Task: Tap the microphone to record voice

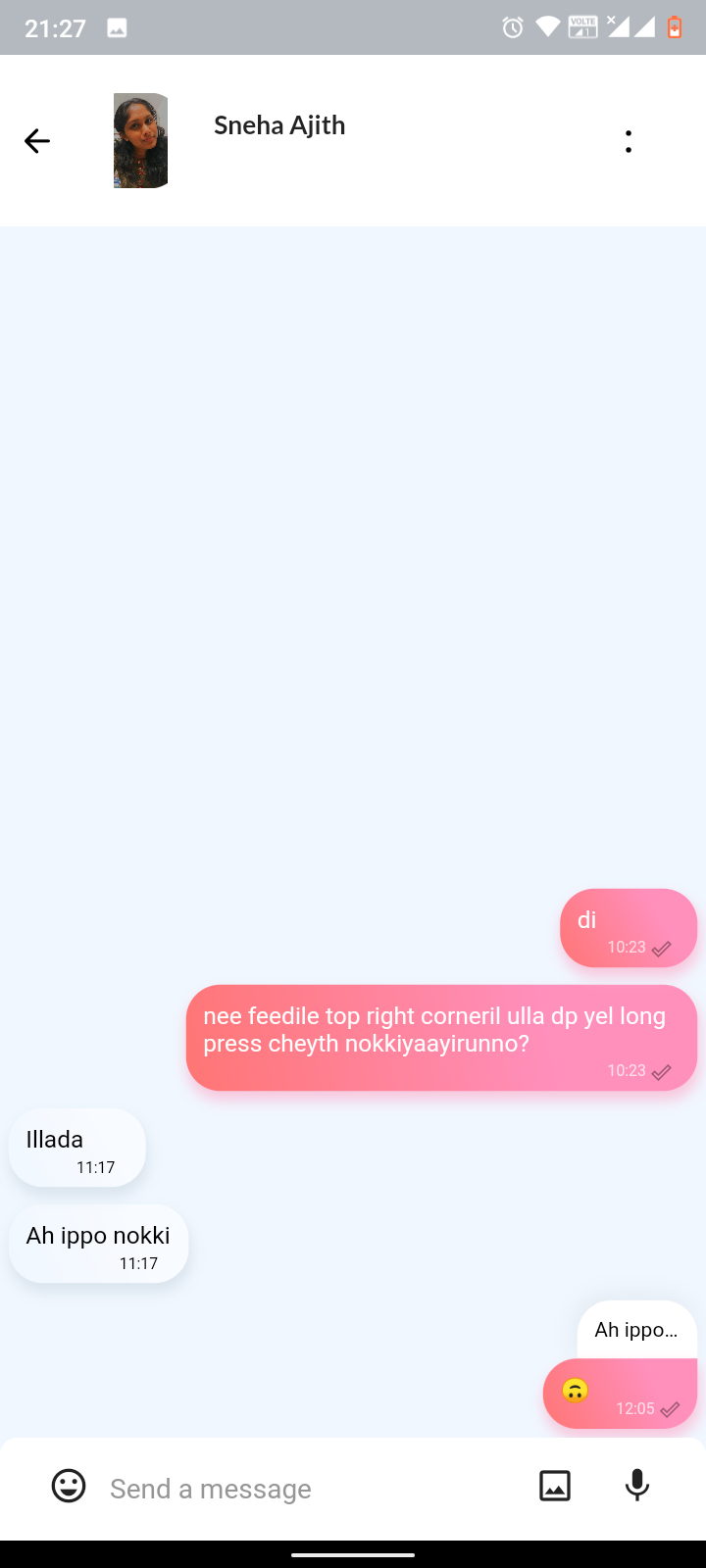Action: pos(637,1486)
